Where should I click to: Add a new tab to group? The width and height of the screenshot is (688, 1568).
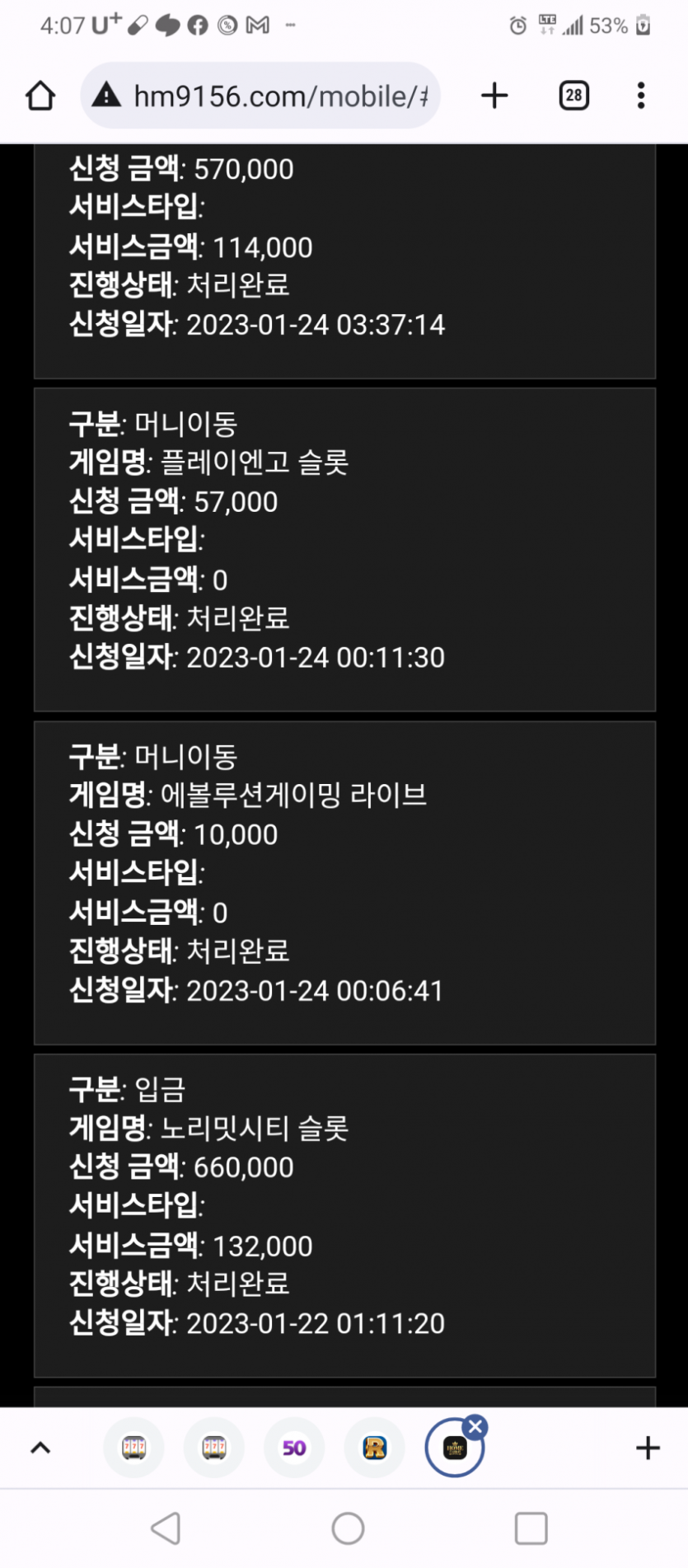[x=648, y=1448]
